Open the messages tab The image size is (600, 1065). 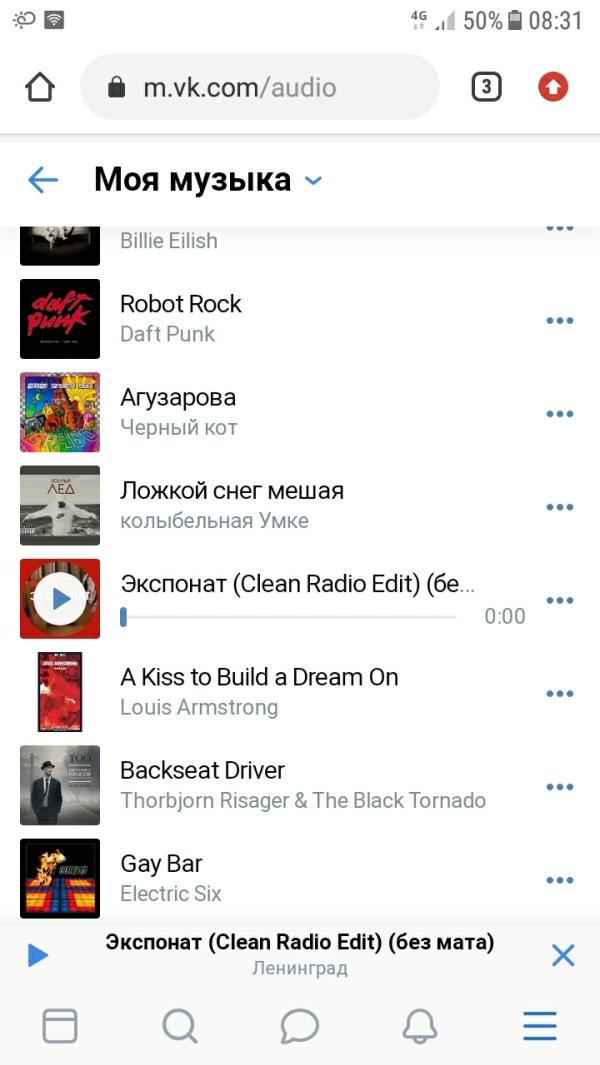point(300,1026)
